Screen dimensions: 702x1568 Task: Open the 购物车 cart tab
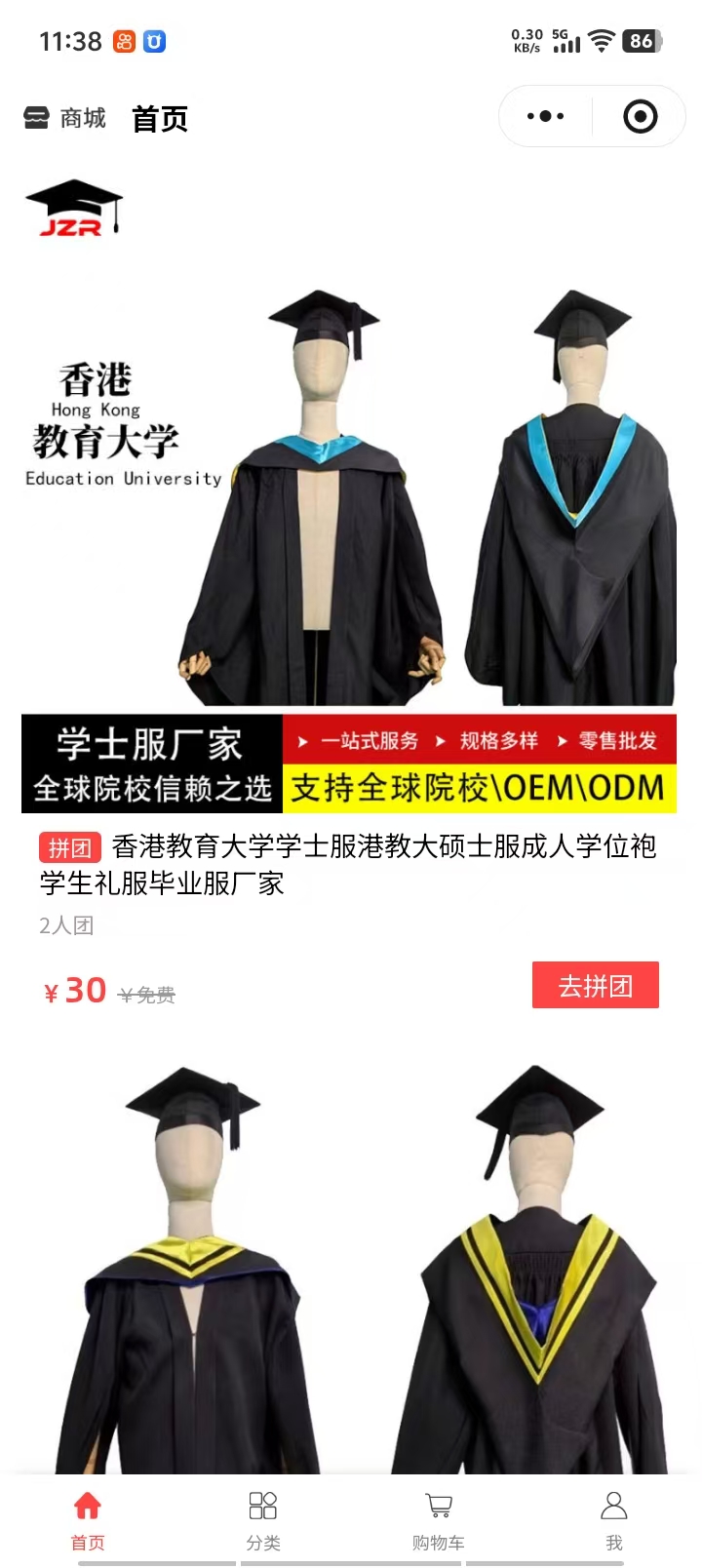439,1519
